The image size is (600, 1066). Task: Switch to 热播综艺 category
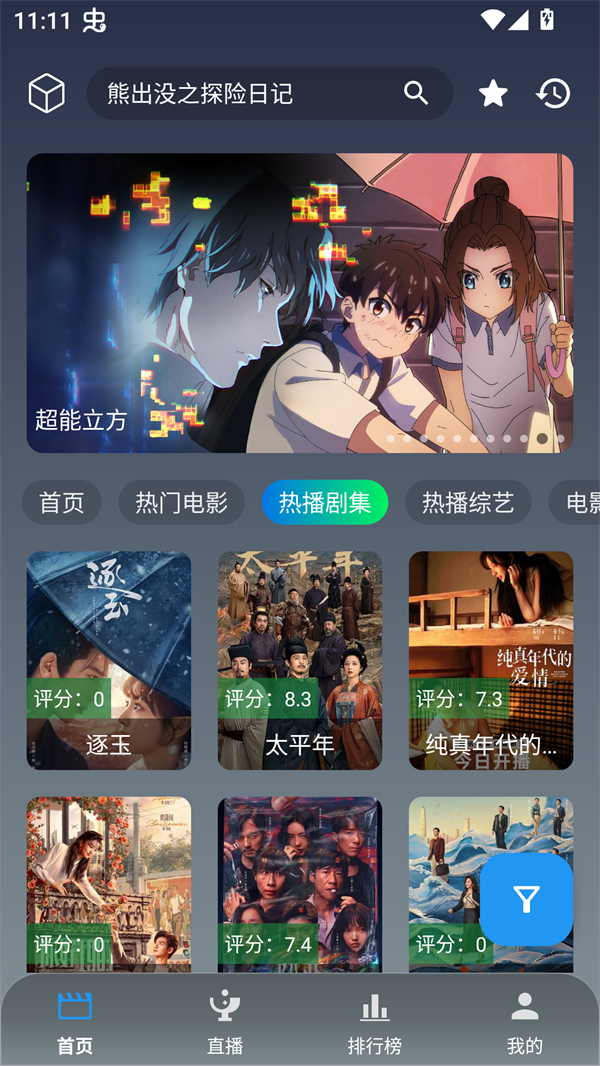coord(468,502)
